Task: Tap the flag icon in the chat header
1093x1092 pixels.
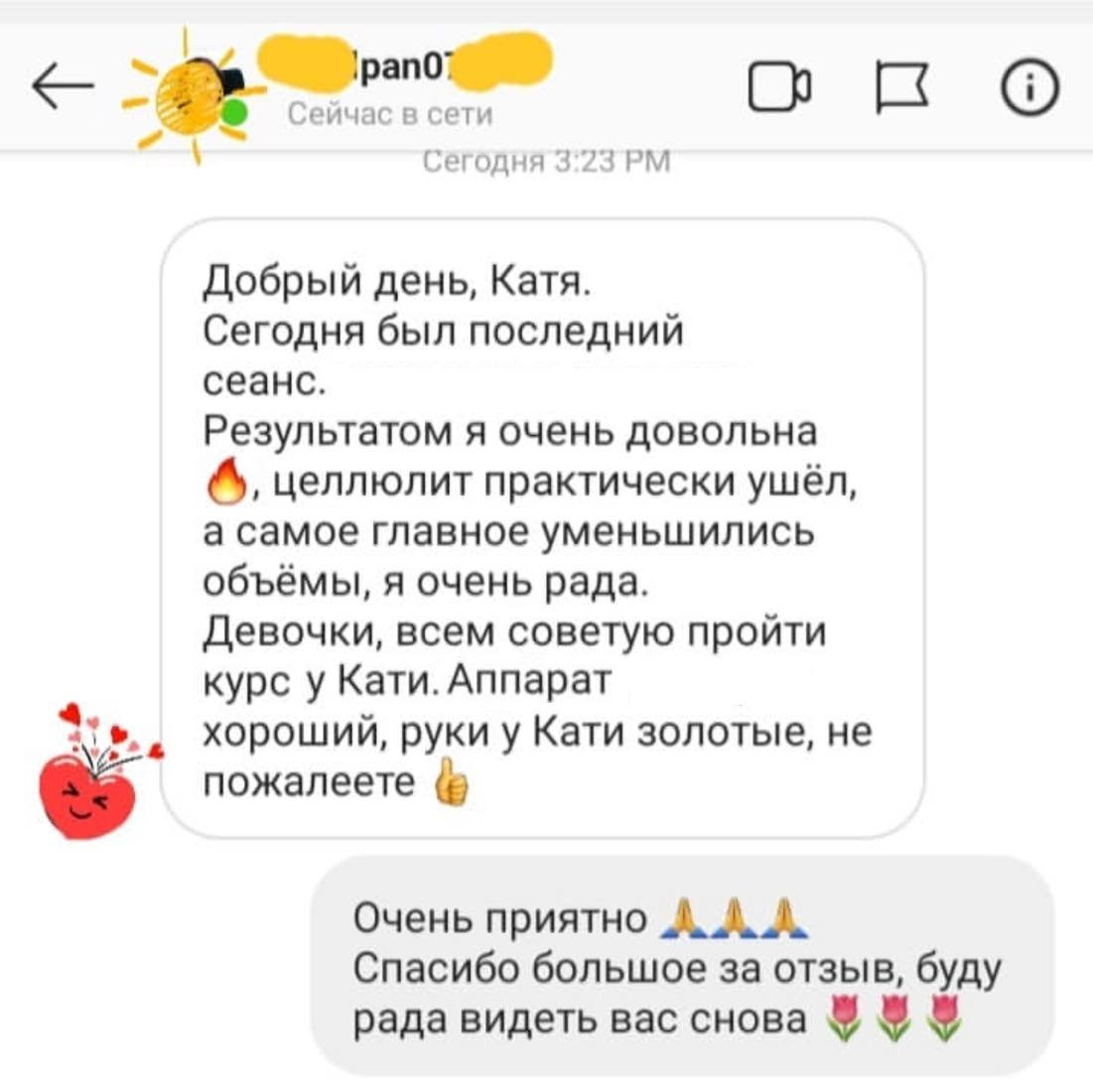Action: coord(903,89)
